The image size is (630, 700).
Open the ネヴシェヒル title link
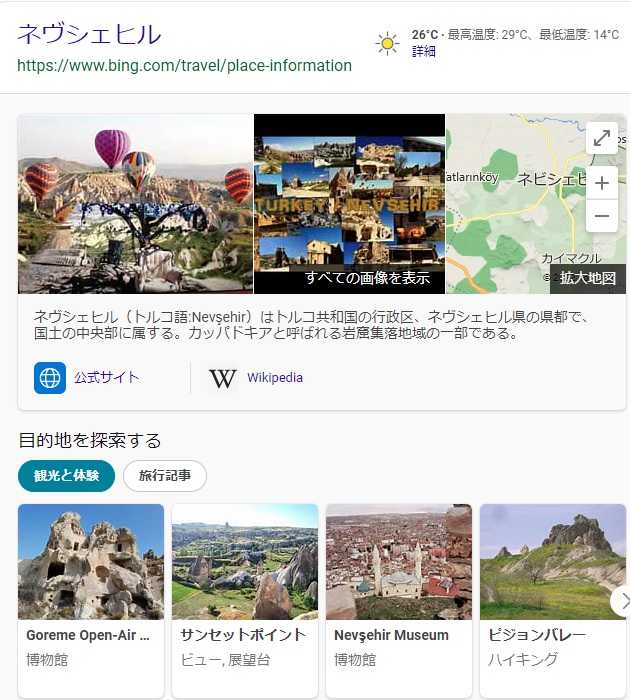[89, 35]
